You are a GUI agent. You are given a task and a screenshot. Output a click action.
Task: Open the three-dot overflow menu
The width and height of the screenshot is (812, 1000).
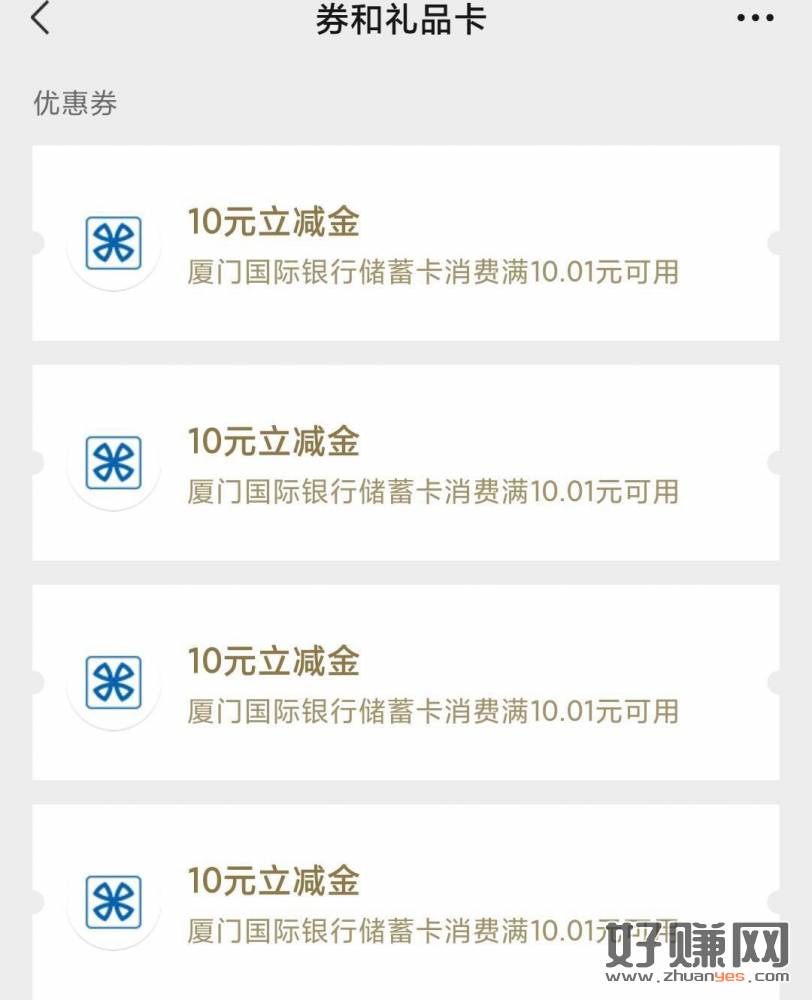755,18
